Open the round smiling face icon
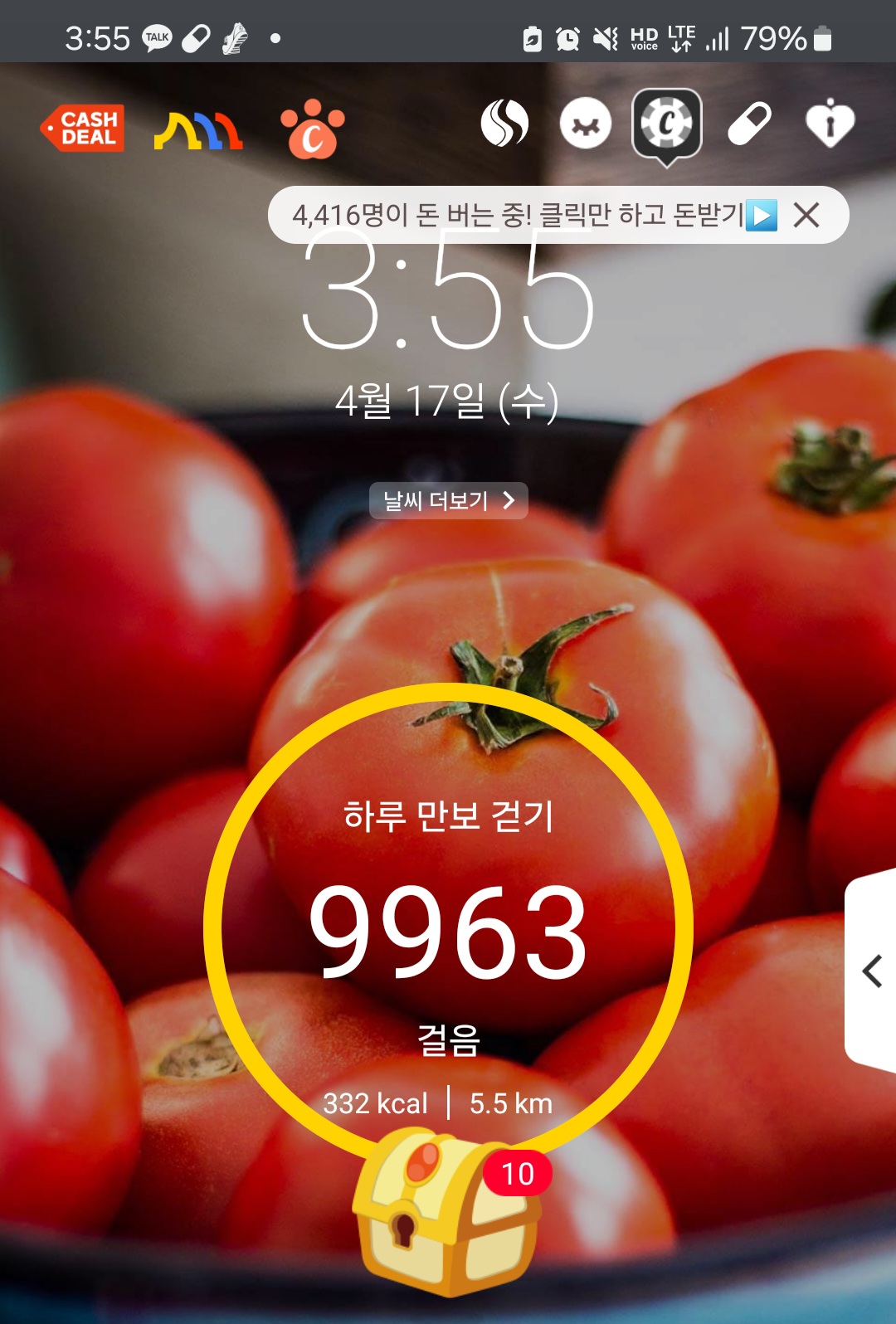 tap(586, 124)
